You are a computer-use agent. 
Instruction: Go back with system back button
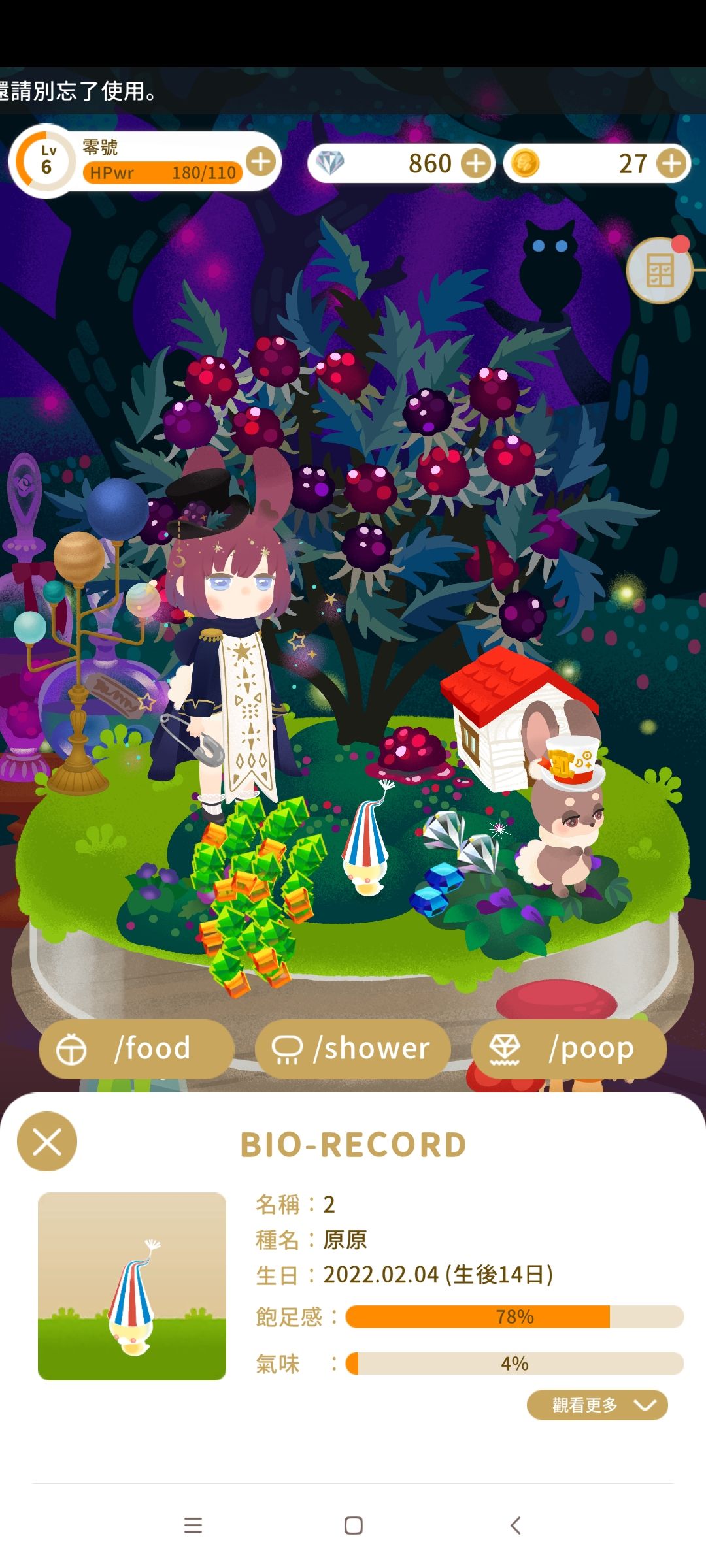[515, 1526]
